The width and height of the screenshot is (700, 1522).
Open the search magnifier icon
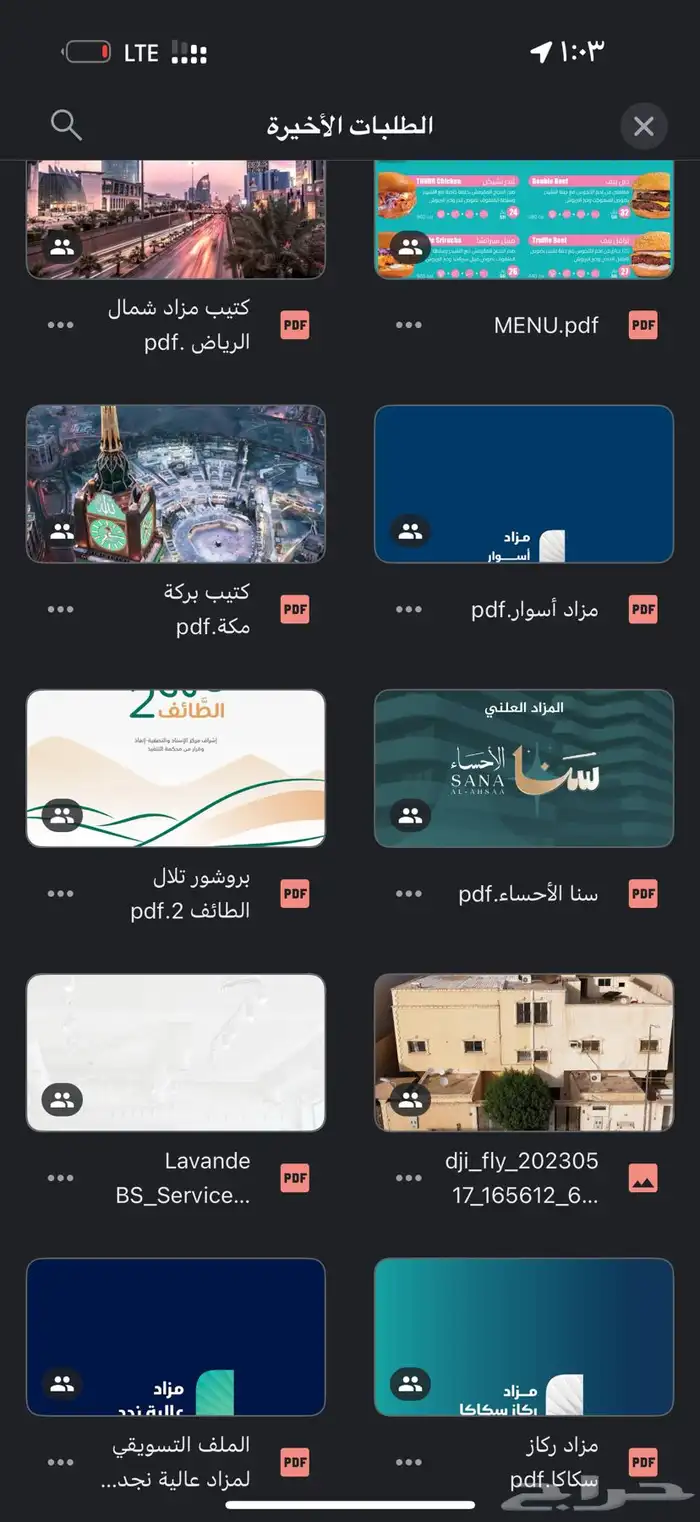(x=66, y=125)
